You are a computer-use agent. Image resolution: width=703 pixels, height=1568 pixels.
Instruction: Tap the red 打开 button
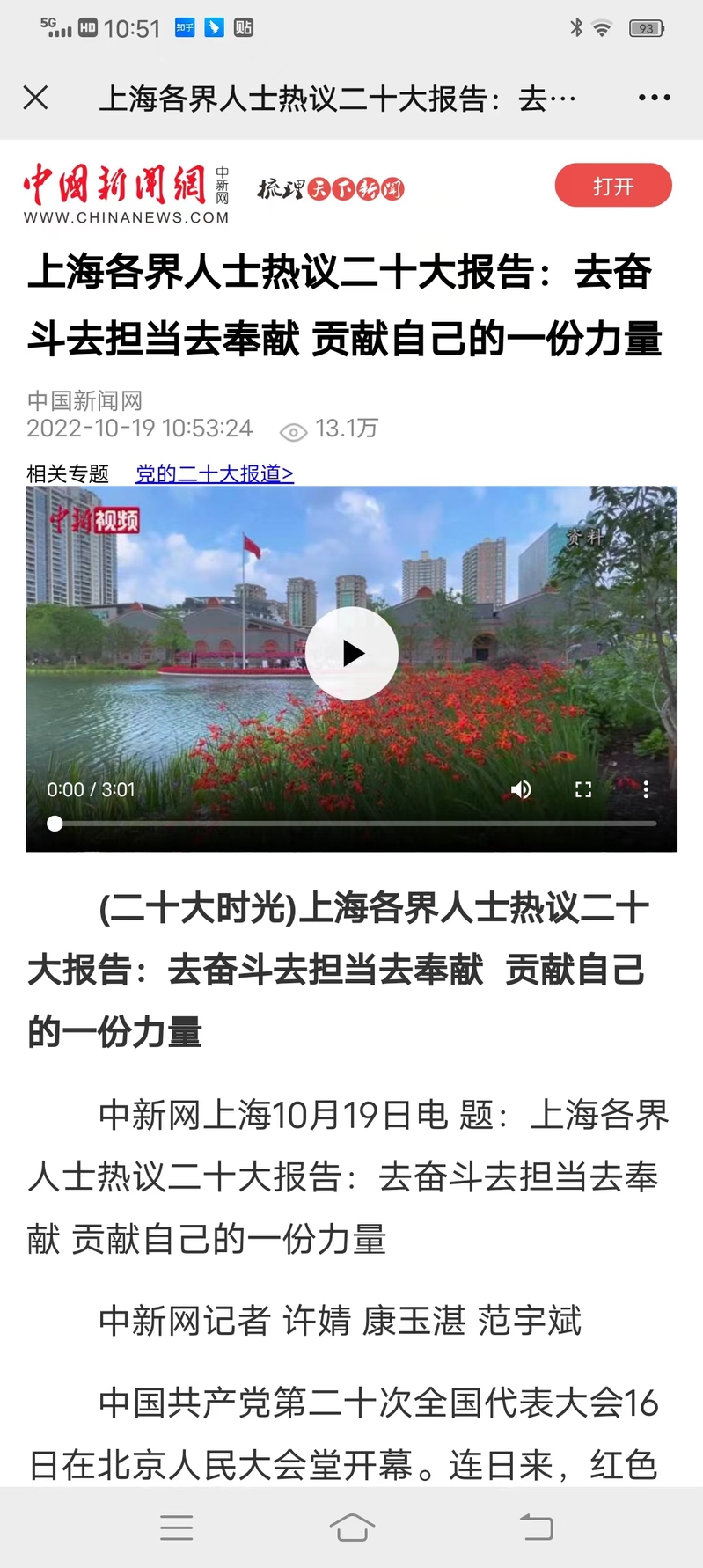[612, 186]
